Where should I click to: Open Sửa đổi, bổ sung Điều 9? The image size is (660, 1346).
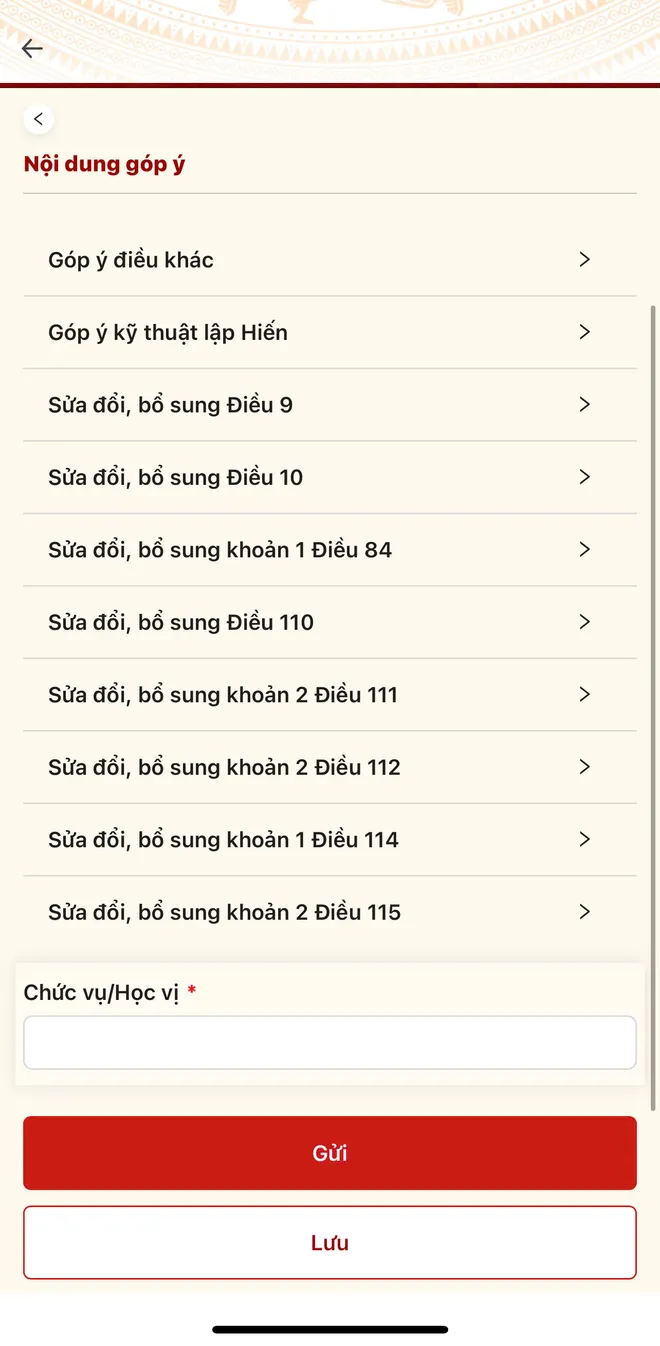(x=330, y=405)
